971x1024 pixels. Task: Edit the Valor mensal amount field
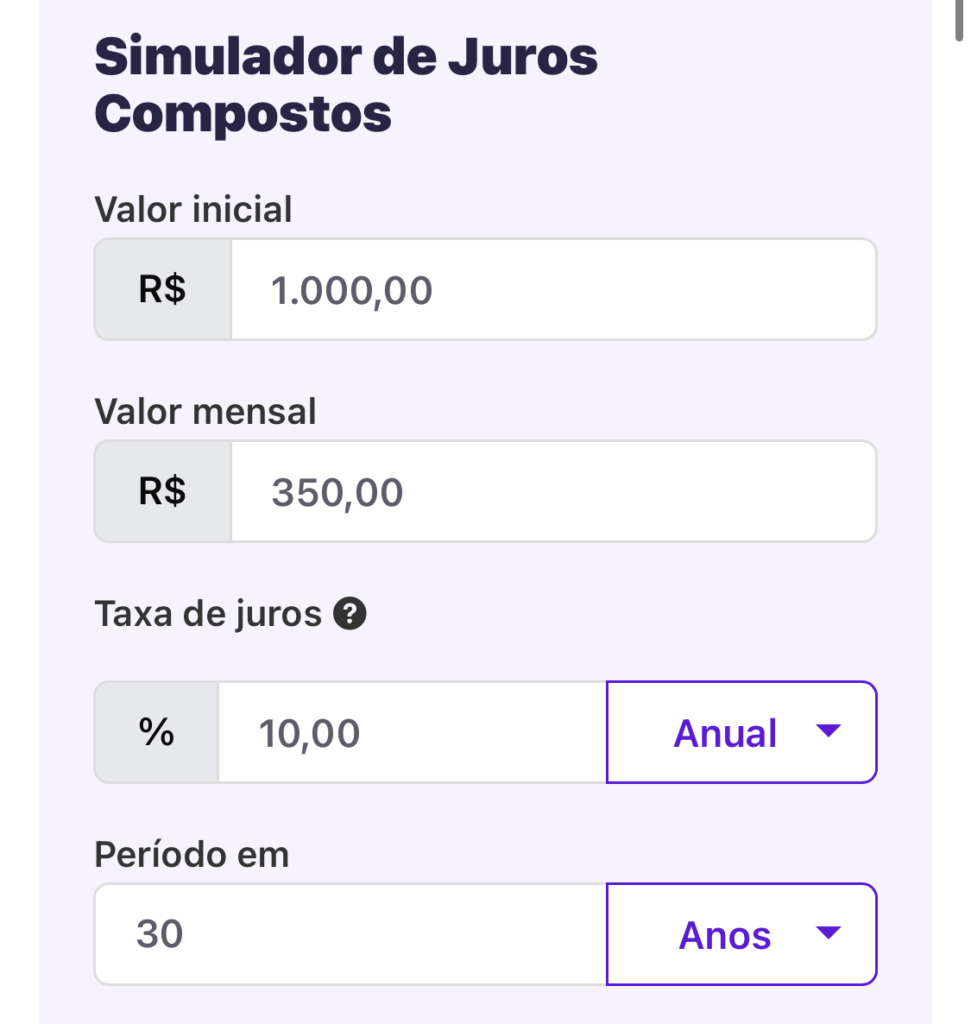(553, 492)
